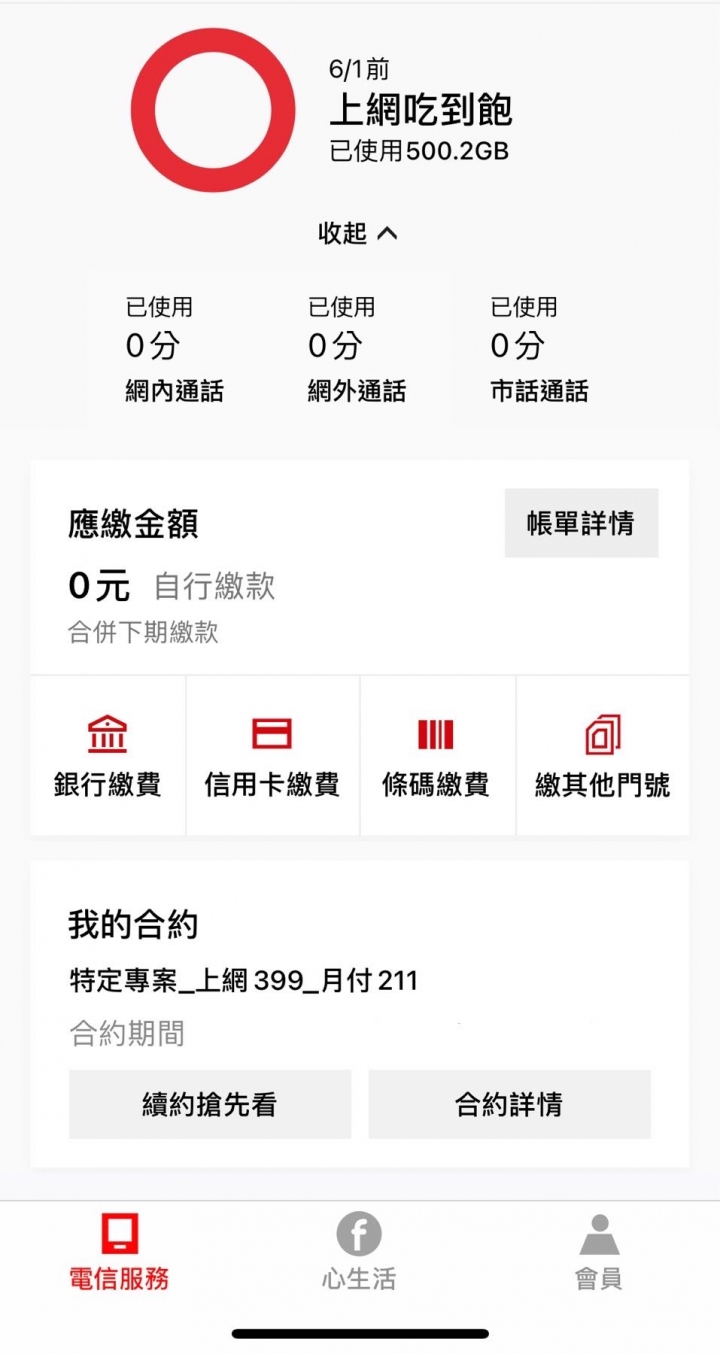Switch to the 電信服務 tab

point(119,1252)
